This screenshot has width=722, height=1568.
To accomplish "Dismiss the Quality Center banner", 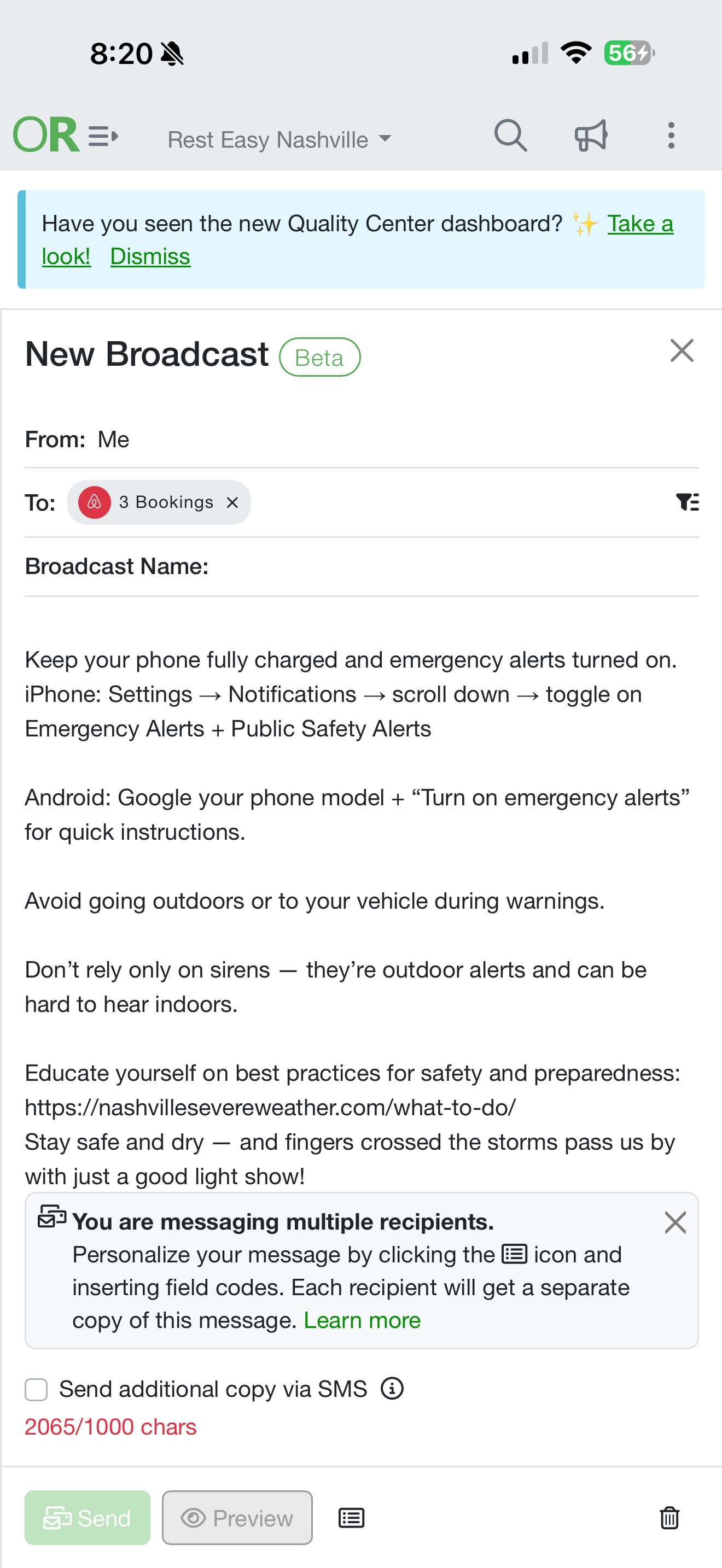I will [x=150, y=257].
